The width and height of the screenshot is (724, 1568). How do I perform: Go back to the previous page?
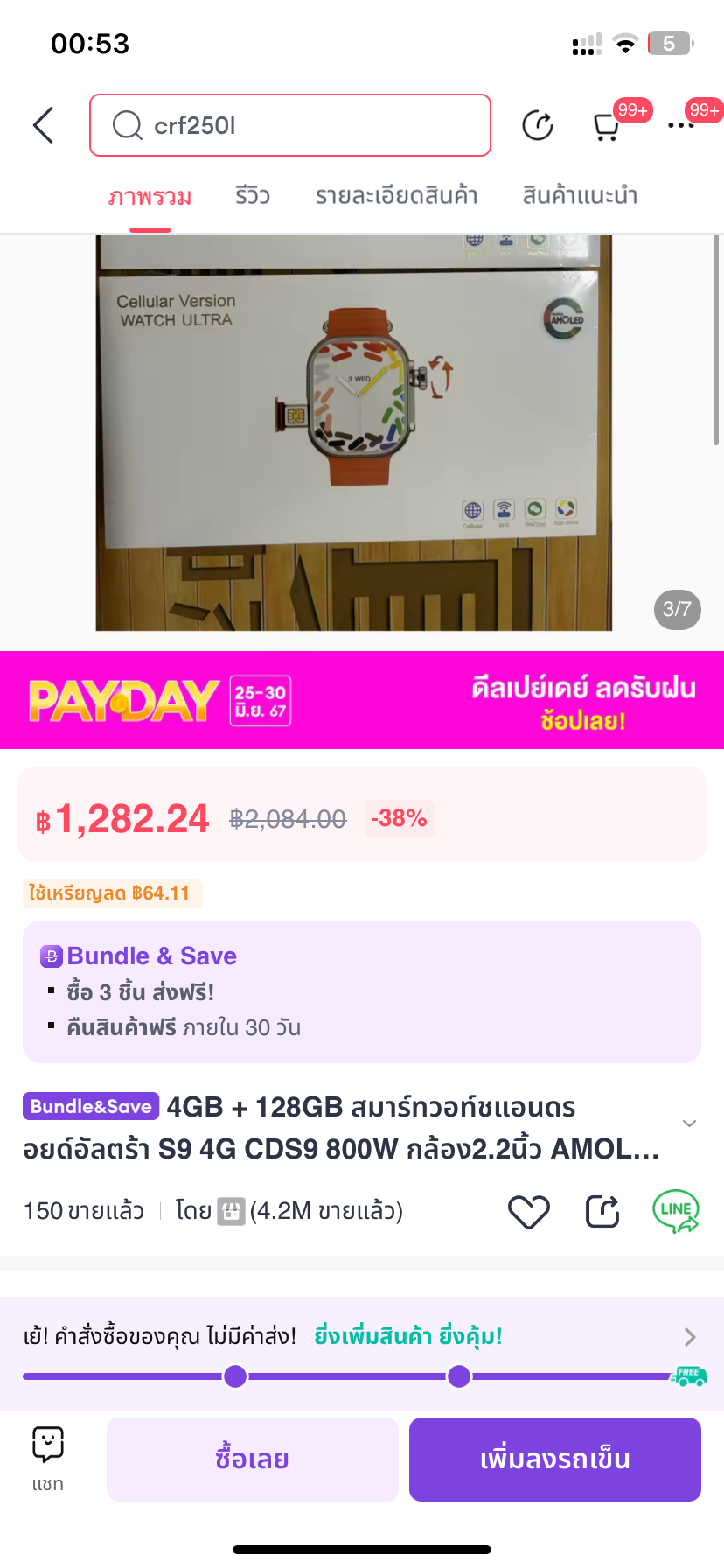tap(44, 125)
